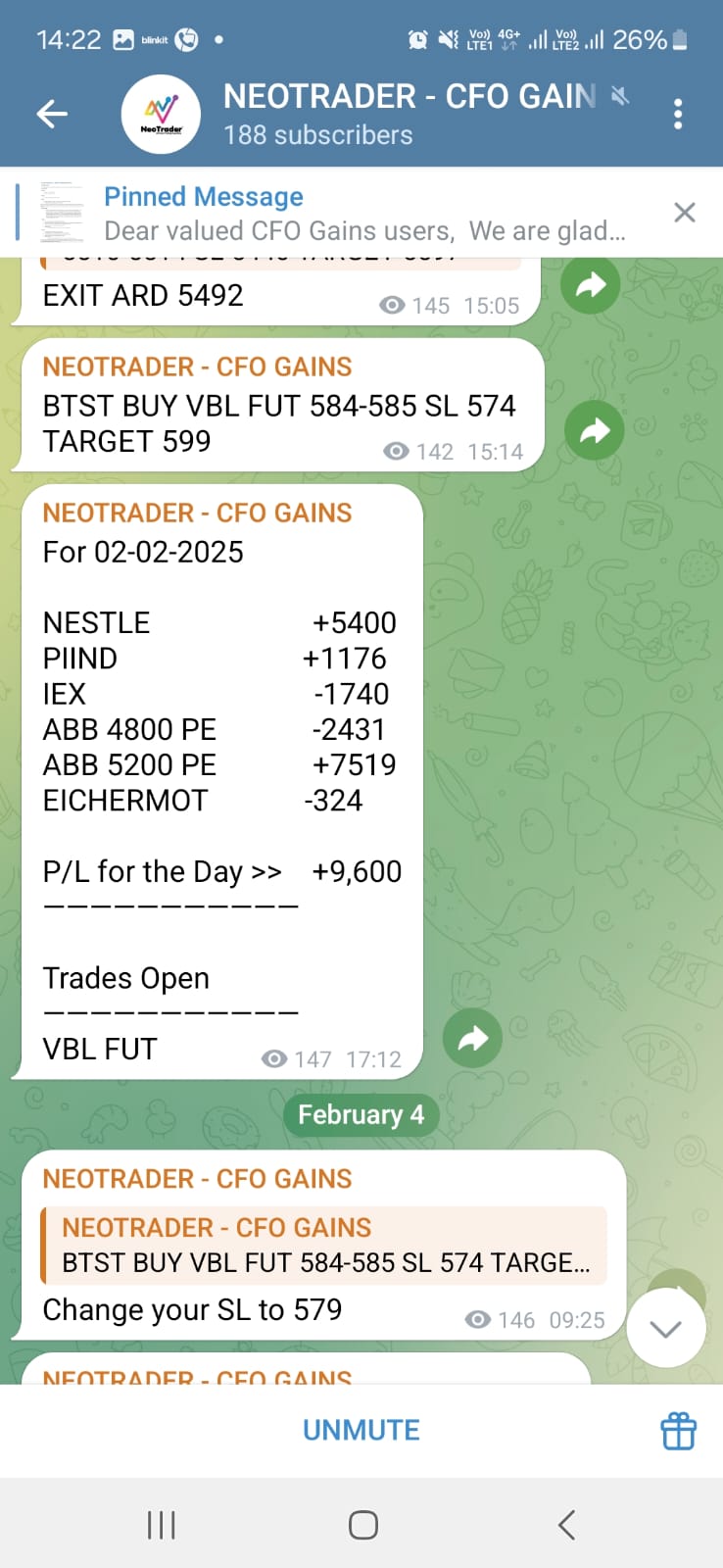Go back from the channel
This screenshot has height=1568, width=723.
(x=53, y=115)
